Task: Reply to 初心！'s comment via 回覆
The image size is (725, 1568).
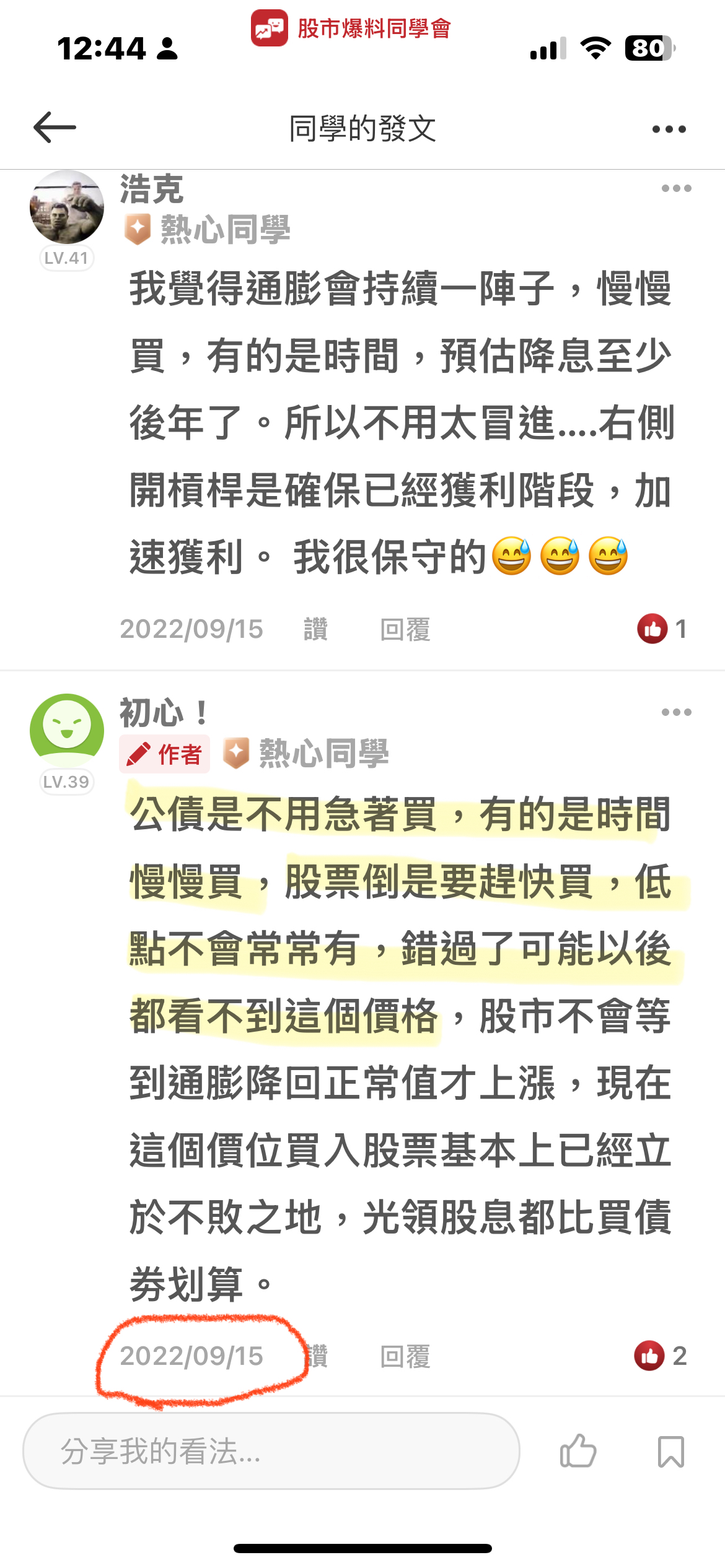Action: [x=405, y=1356]
